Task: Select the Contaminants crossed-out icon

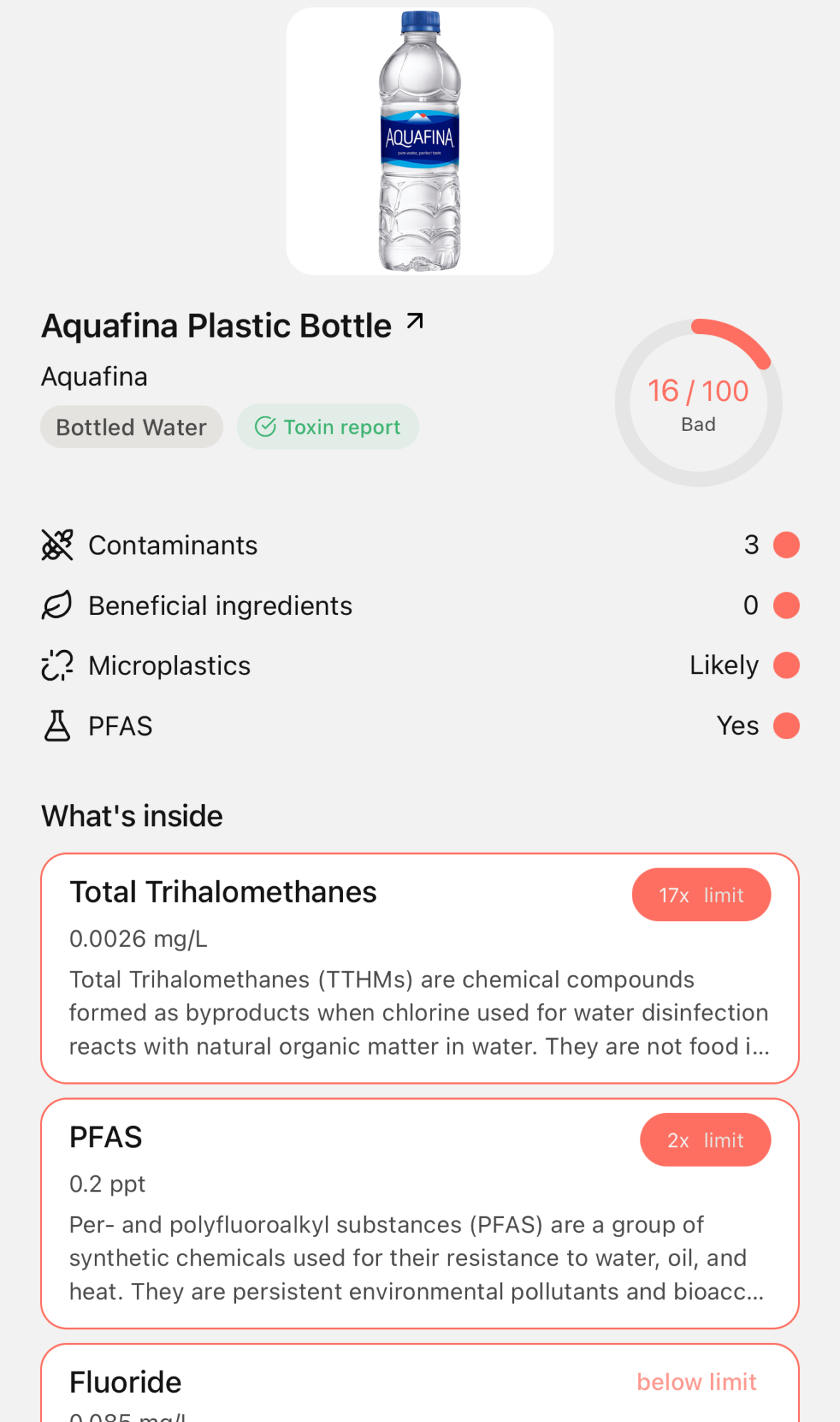Action: pos(57,544)
